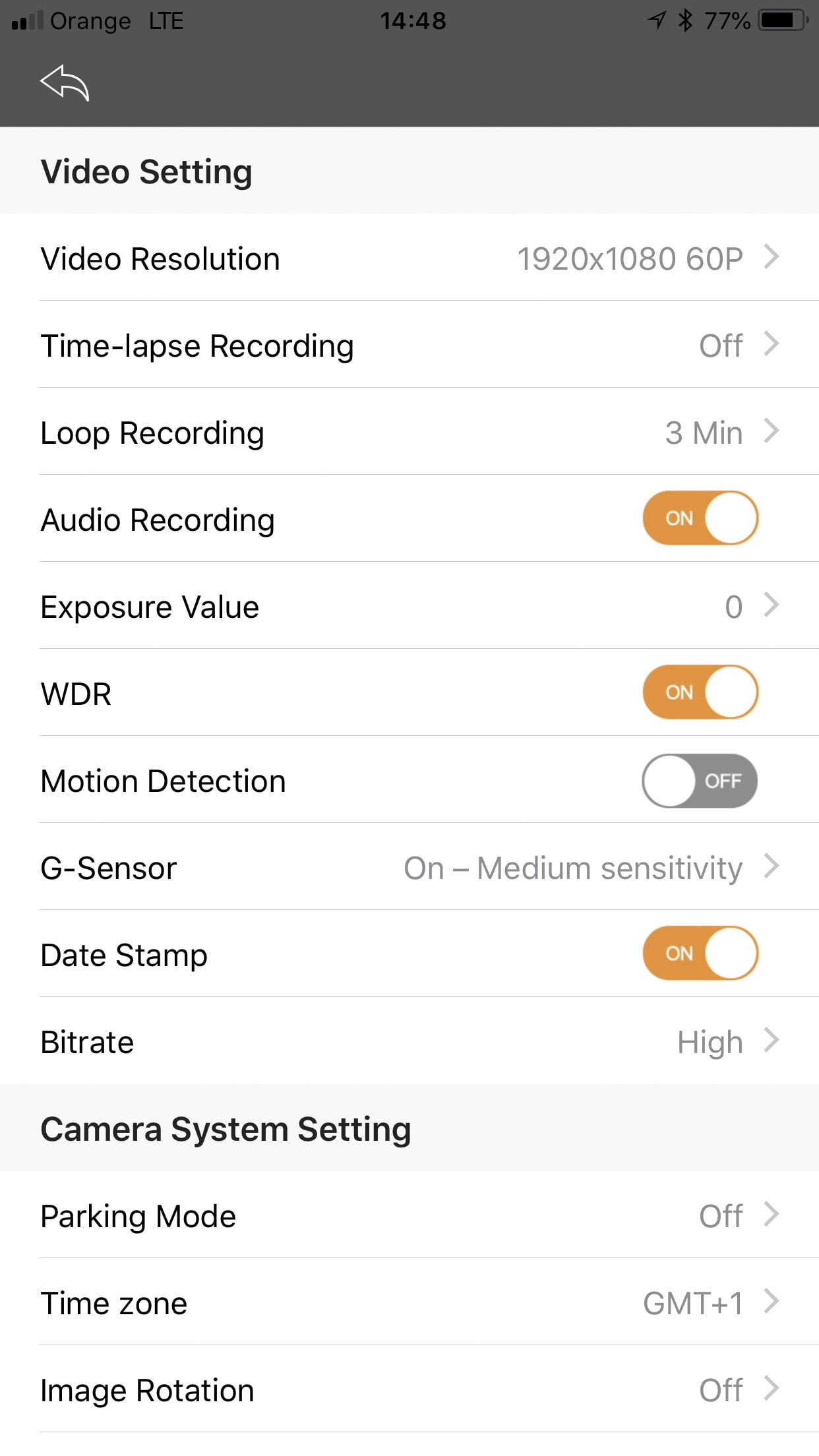Open Parking Mode setting

coord(409,1215)
